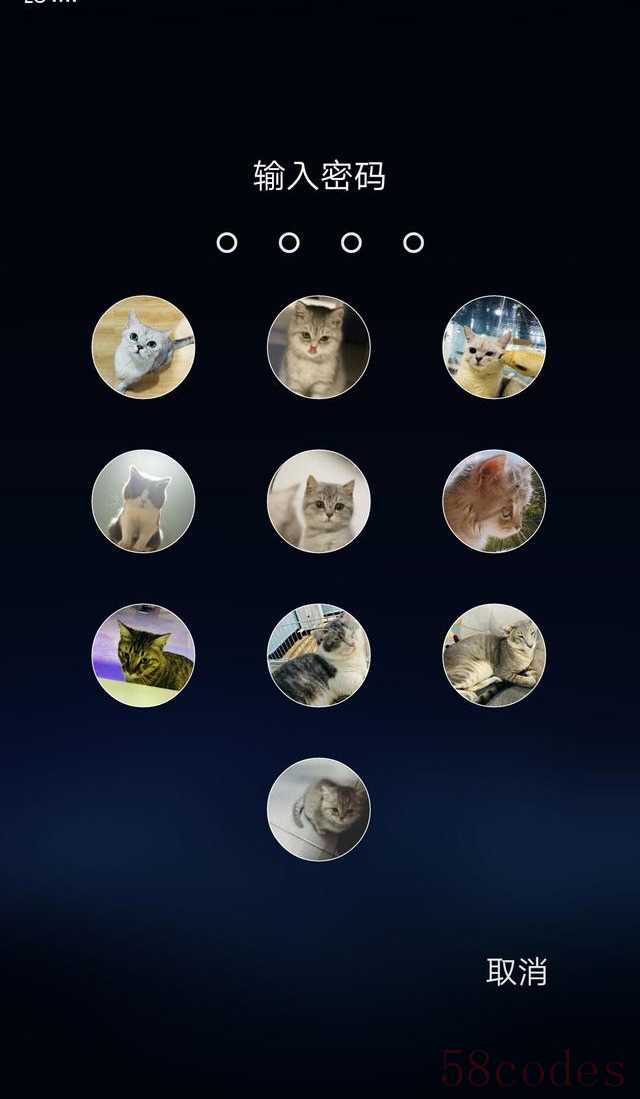Screen dimensions: 640x1099
Task: Choose the dark tabby on purple background key
Action: tap(143, 655)
